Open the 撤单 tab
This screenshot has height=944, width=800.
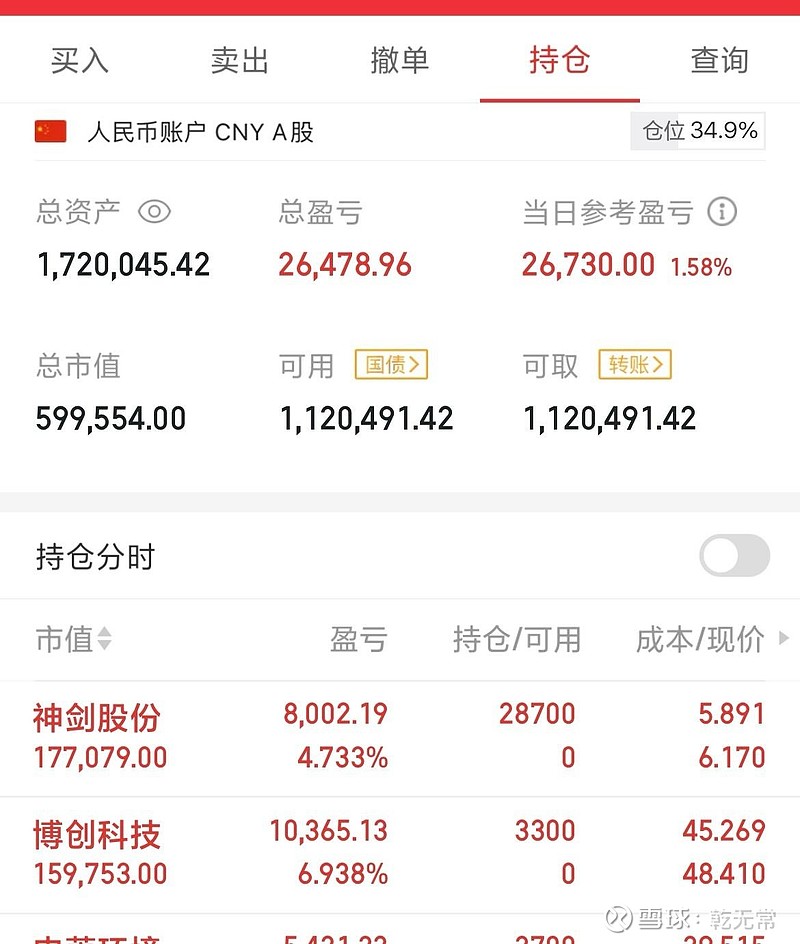click(400, 60)
